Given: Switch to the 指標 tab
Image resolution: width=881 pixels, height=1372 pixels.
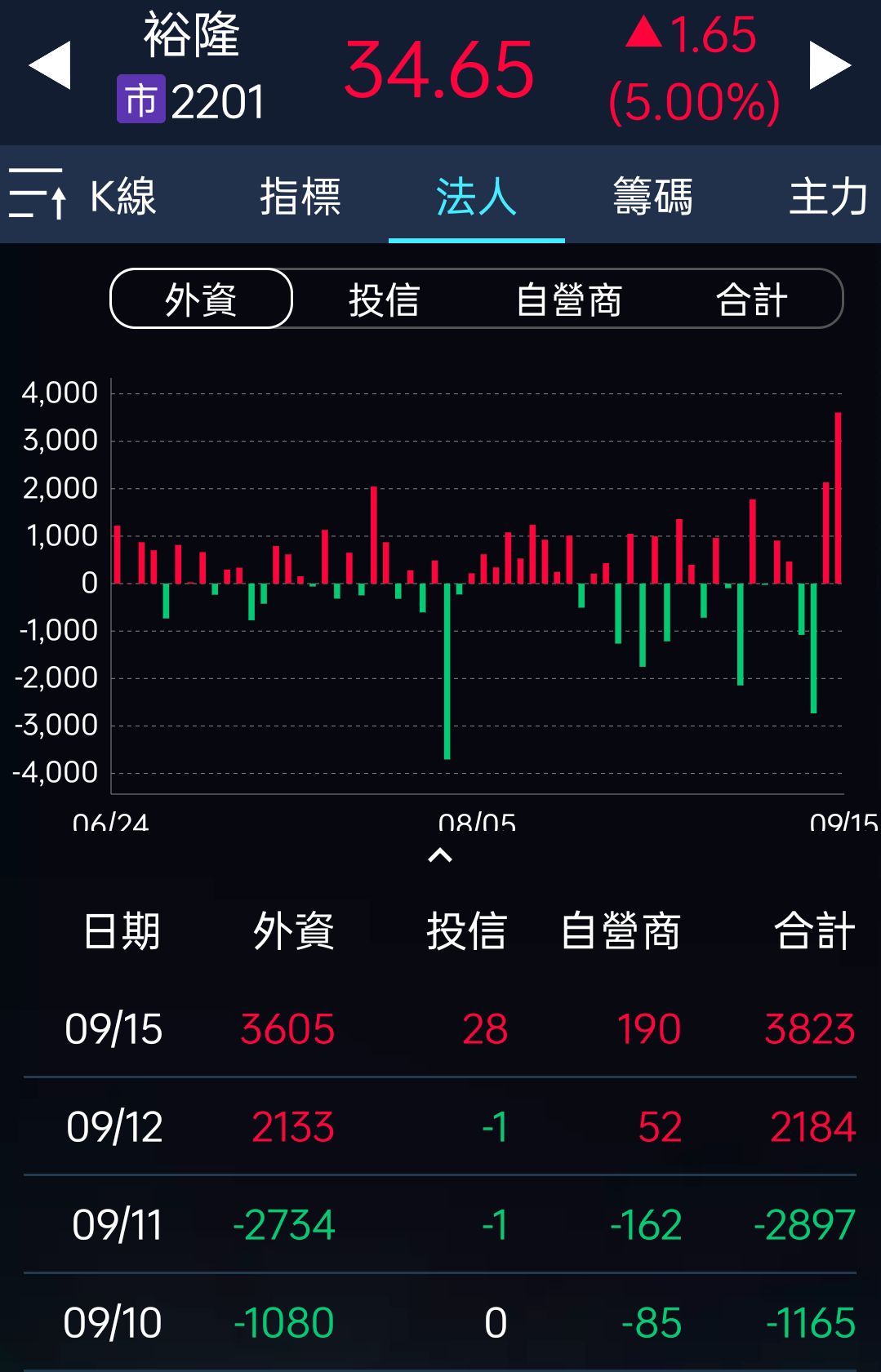Looking at the screenshot, I should 300,196.
